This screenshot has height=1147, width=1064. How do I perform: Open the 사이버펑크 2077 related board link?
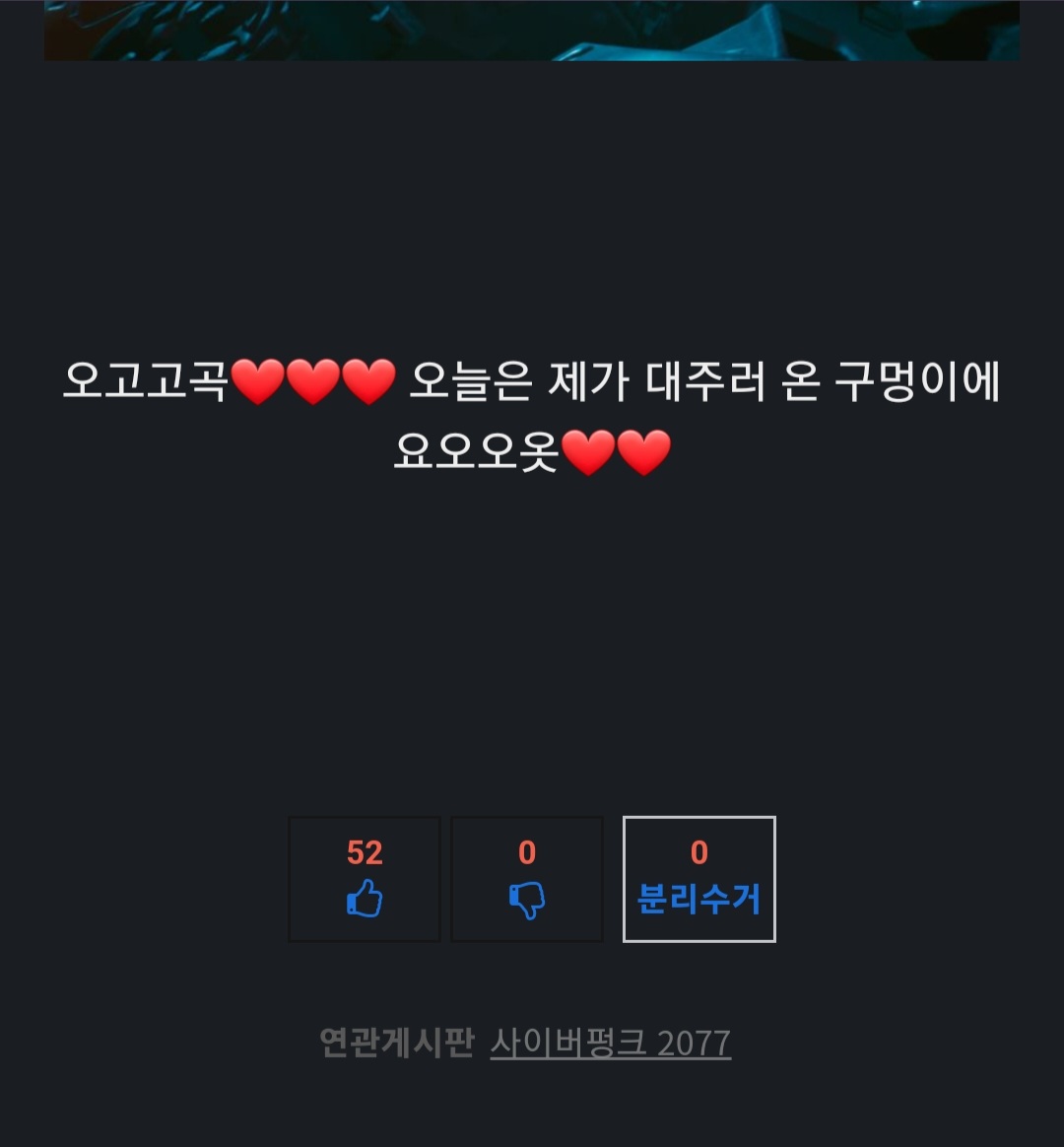pyautogui.click(x=610, y=1043)
